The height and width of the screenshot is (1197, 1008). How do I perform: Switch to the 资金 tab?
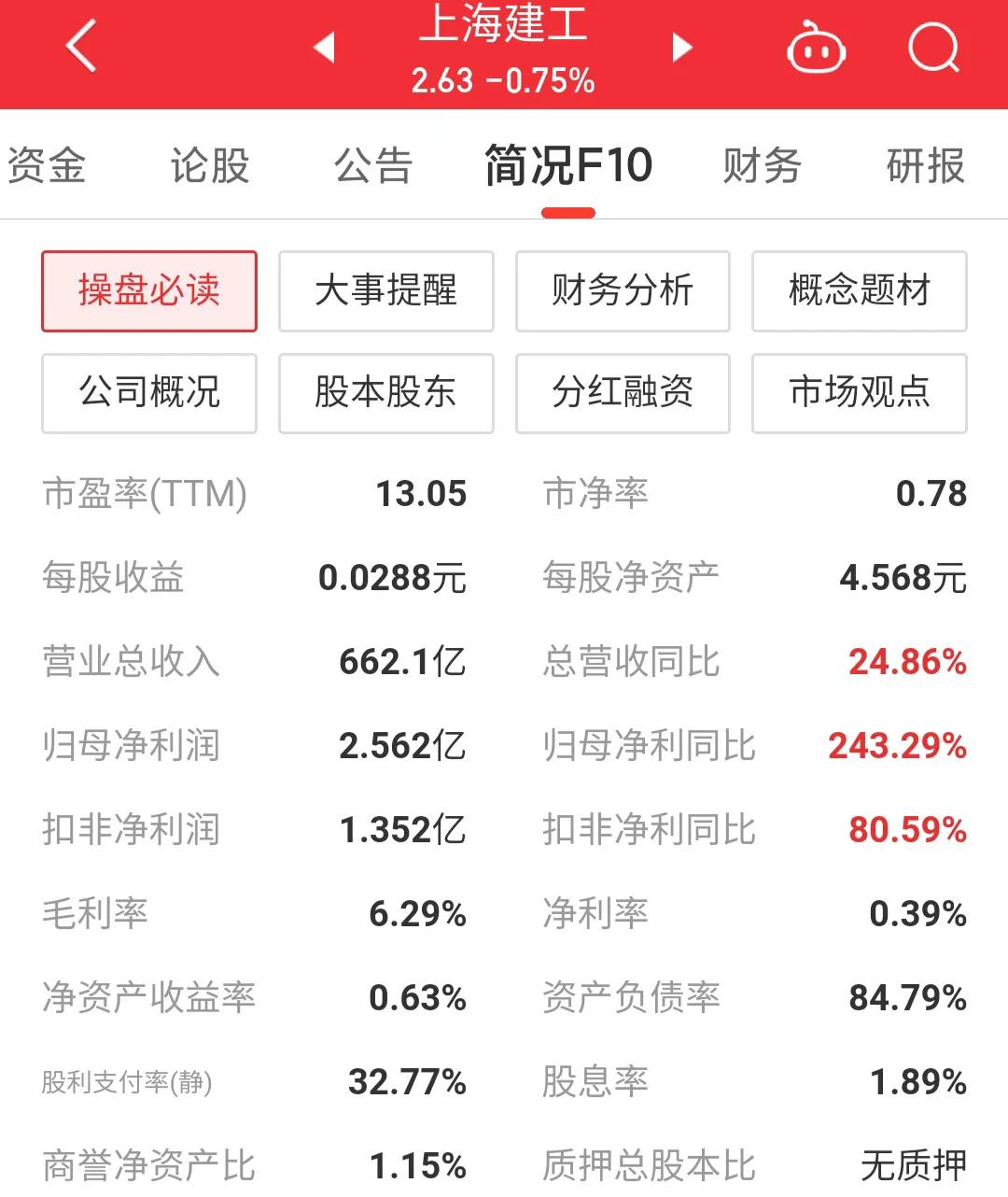click(x=48, y=166)
